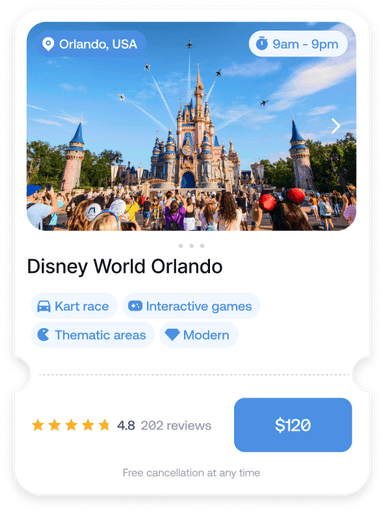Open the Orlando, USA location tag
This screenshot has width=383, height=512.
pos(91,44)
